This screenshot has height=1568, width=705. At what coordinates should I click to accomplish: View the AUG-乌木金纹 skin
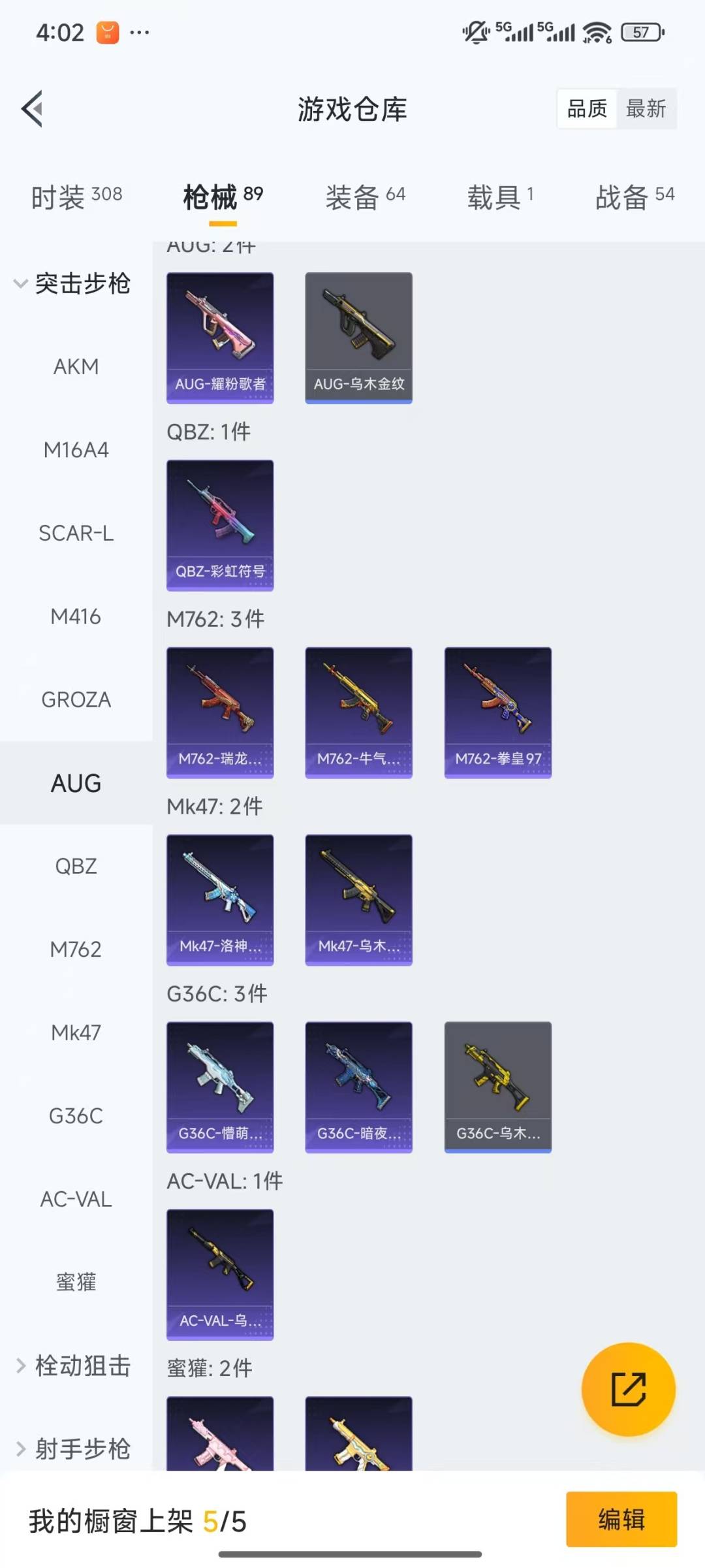[x=358, y=338]
